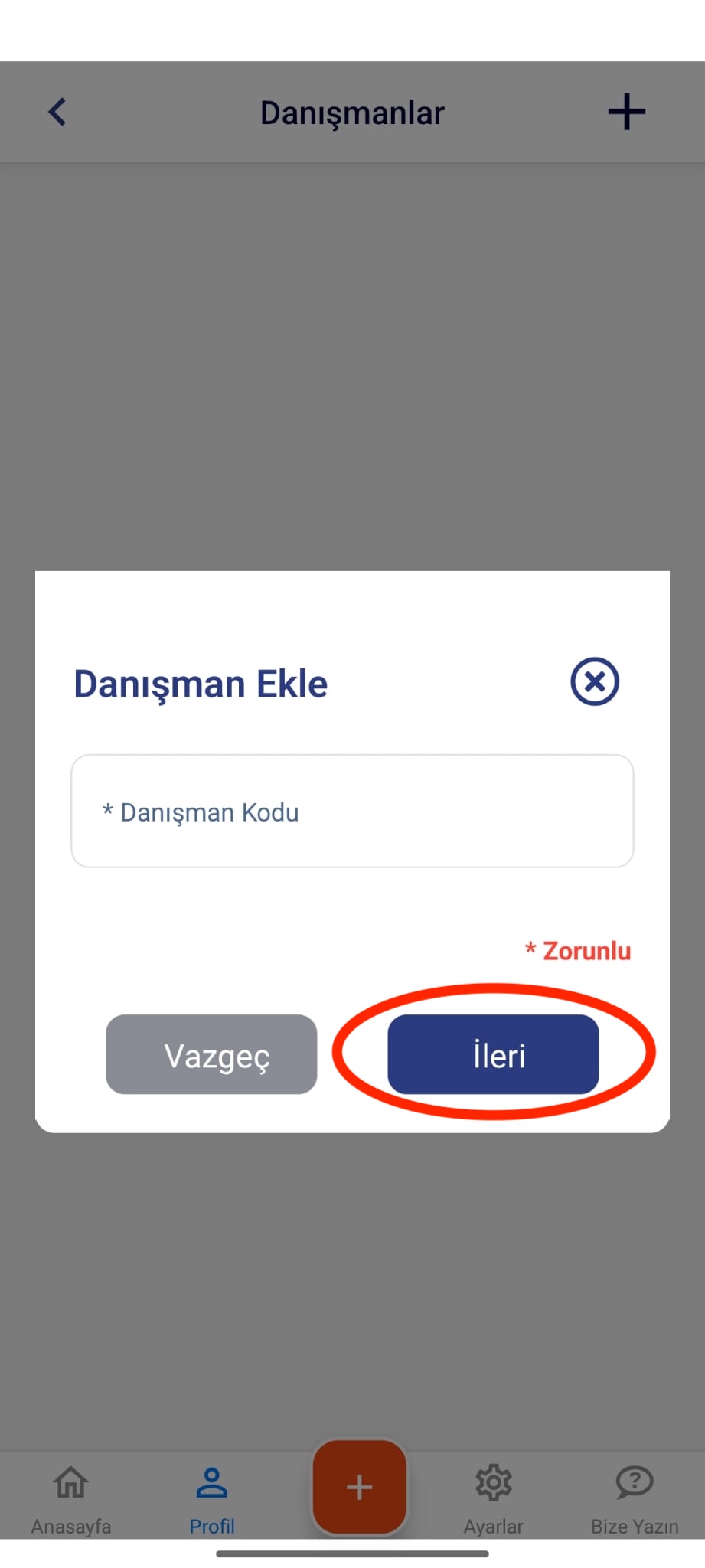This screenshot has width=705, height=1568.
Task: Tap the orange plus action button
Action: [x=359, y=1487]
